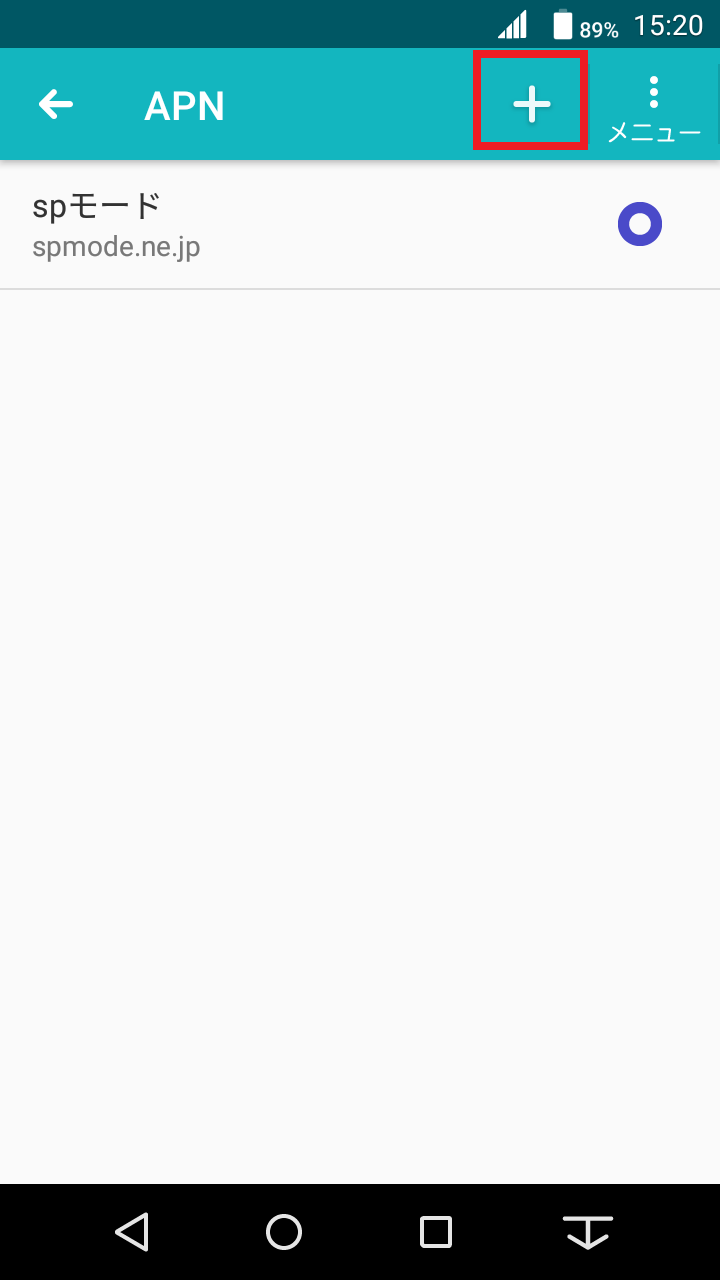Image resolution: width=720 pixels, height=1280 pixels.
Task: Open the recent apps view
Action: coord(436,1232)
